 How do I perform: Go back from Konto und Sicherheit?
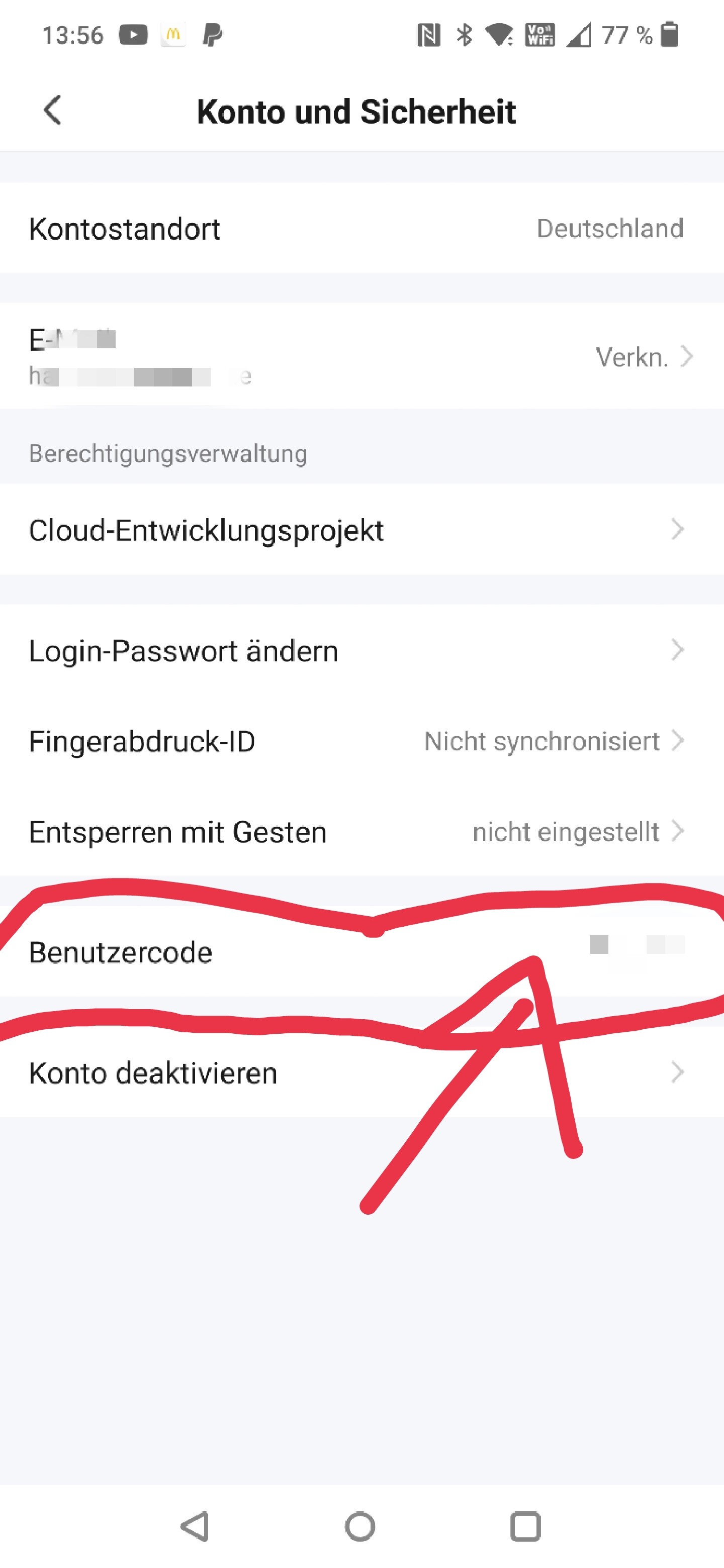pos(52,111)
